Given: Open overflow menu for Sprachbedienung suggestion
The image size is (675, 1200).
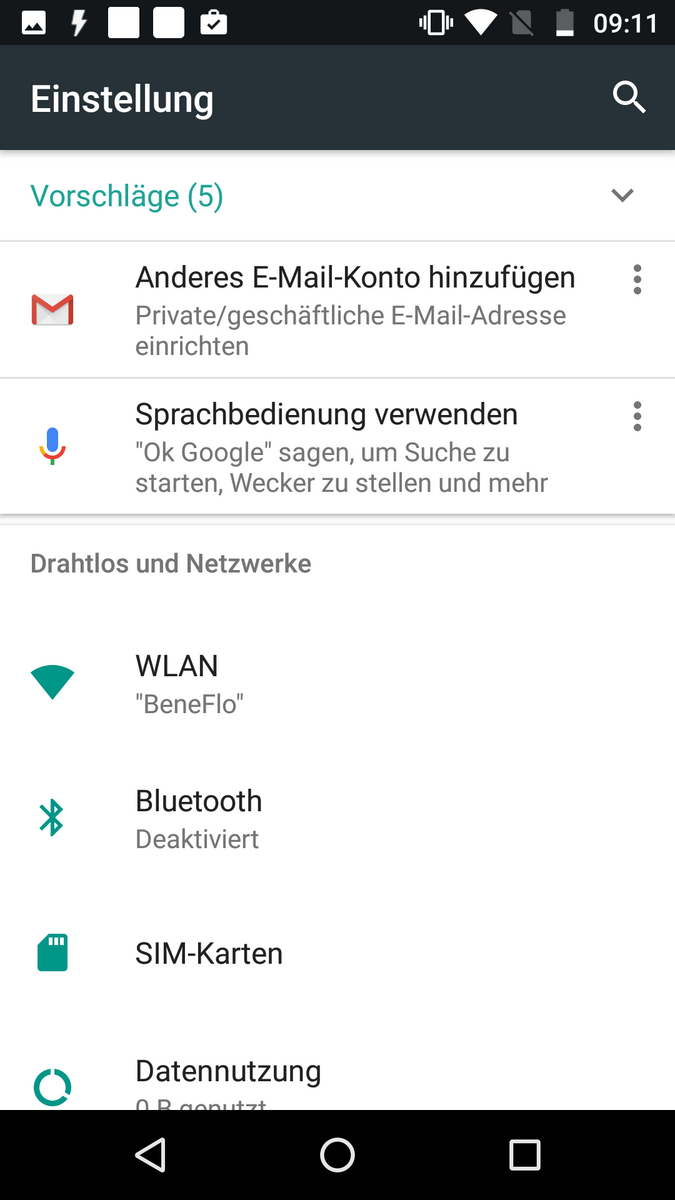Looking at the screenshot, I should (637, 416).
